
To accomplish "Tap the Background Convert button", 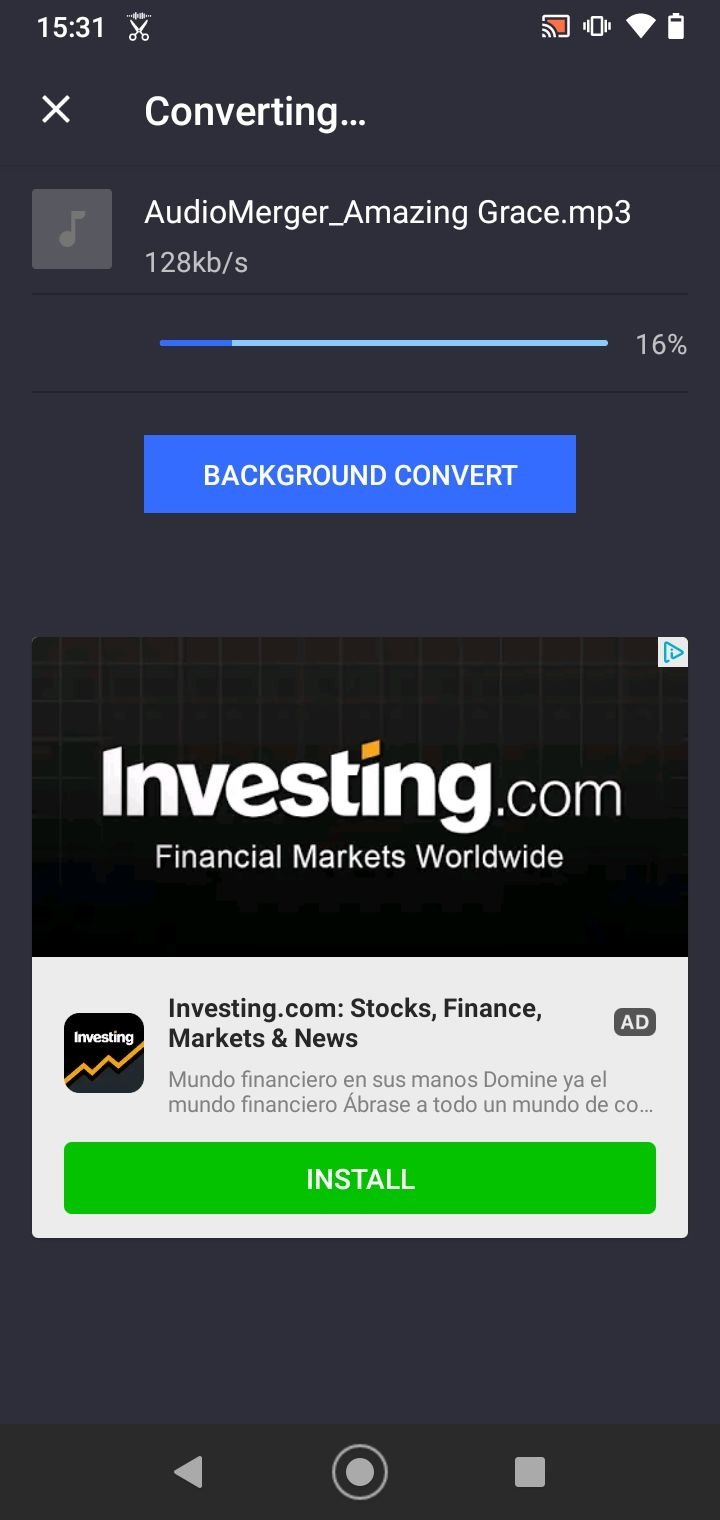I will pyautogui.click(x=360, y=474).
